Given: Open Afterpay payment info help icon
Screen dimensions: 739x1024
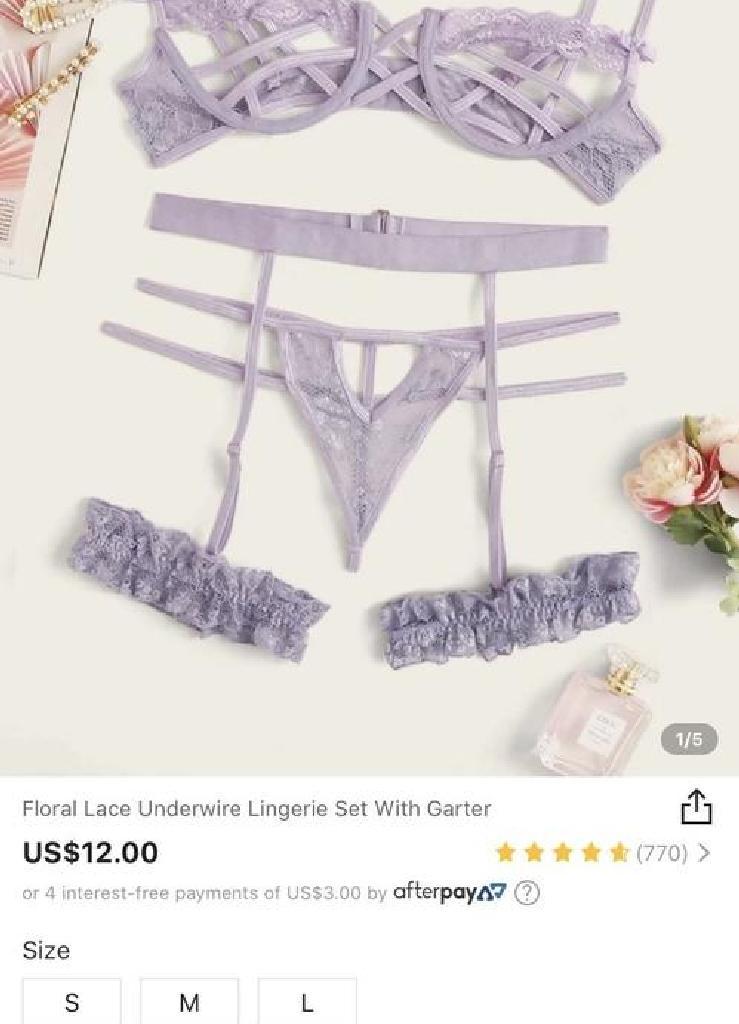Looking at the screenshot, I should (x=527, y=893).
